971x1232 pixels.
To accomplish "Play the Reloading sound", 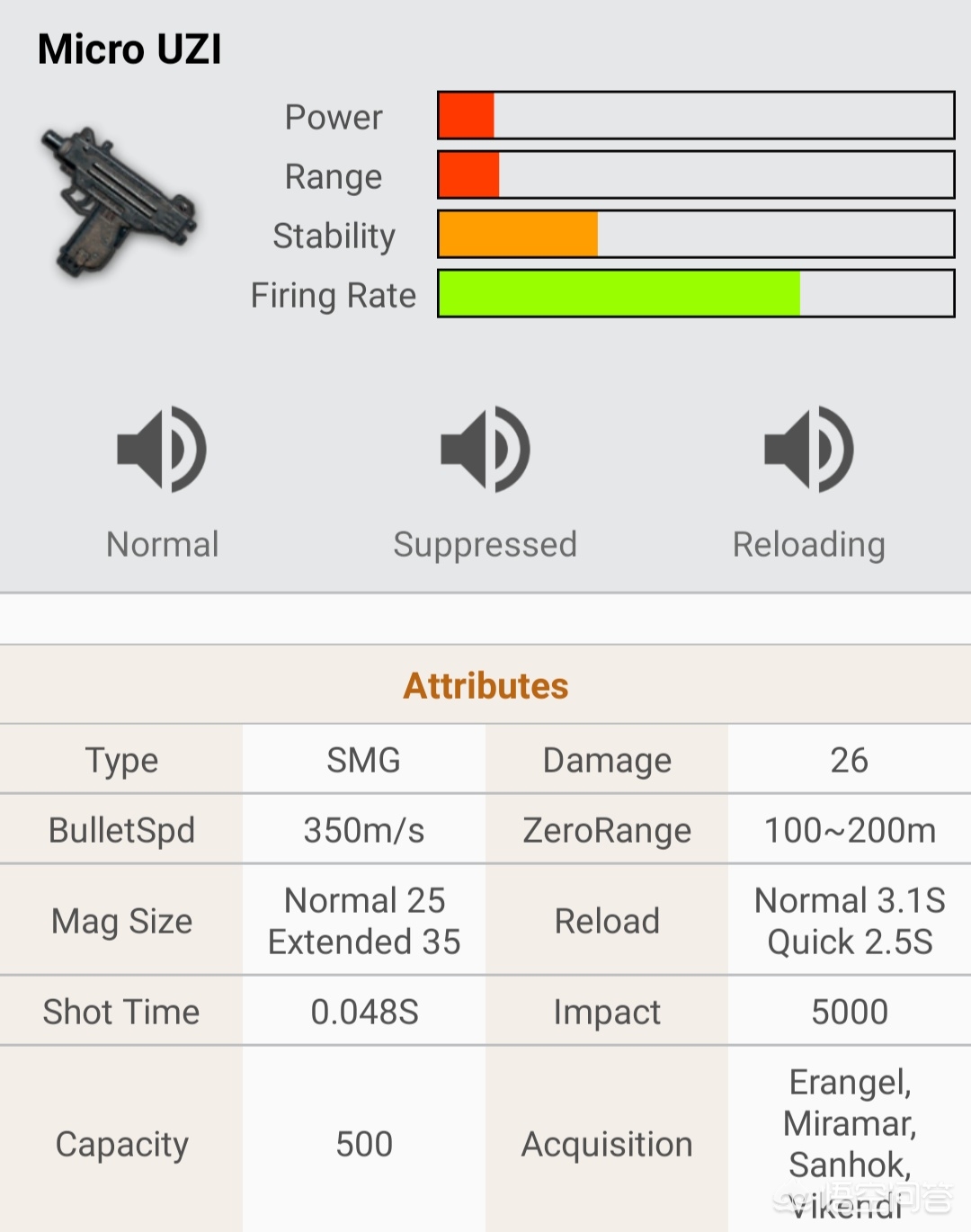I will point(808,450).
